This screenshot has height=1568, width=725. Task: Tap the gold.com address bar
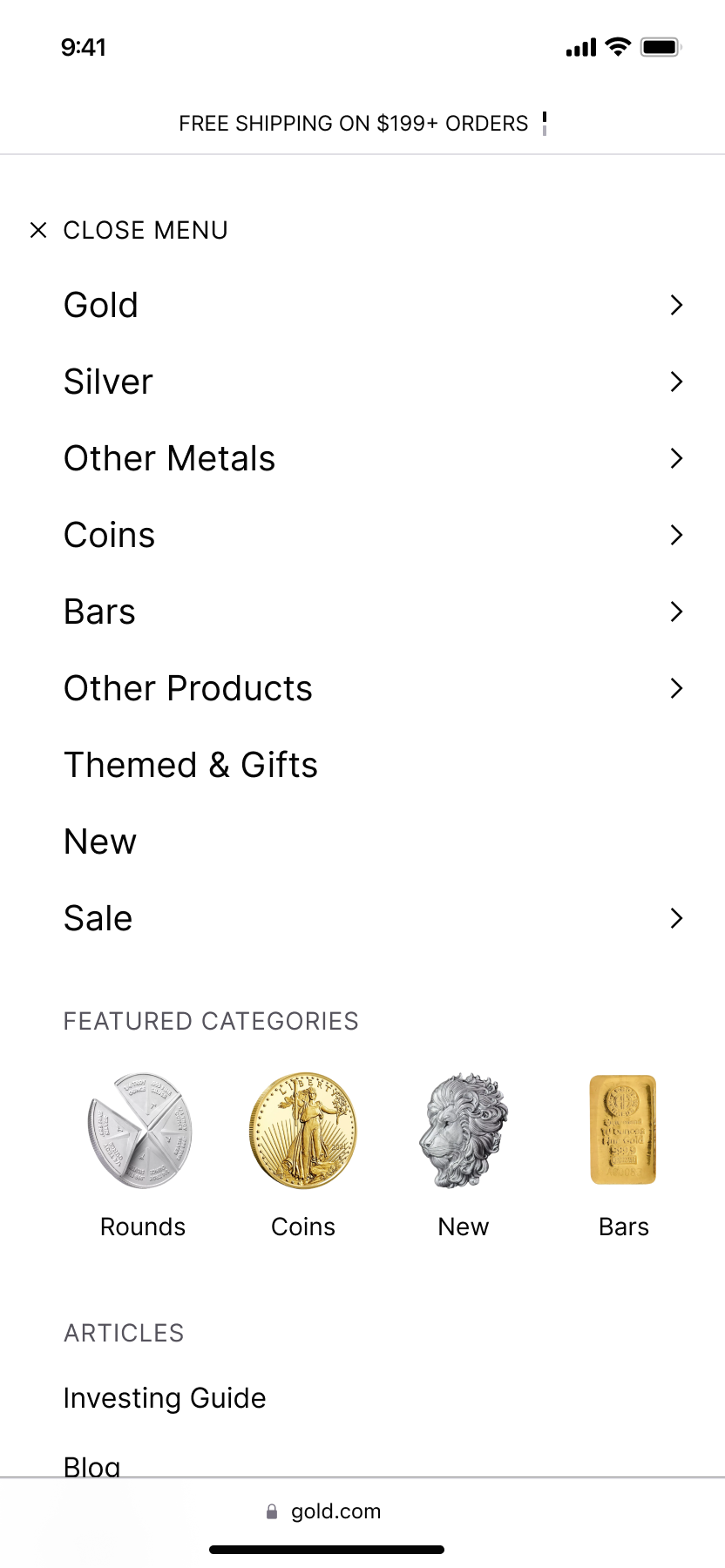click(324, 1511)
